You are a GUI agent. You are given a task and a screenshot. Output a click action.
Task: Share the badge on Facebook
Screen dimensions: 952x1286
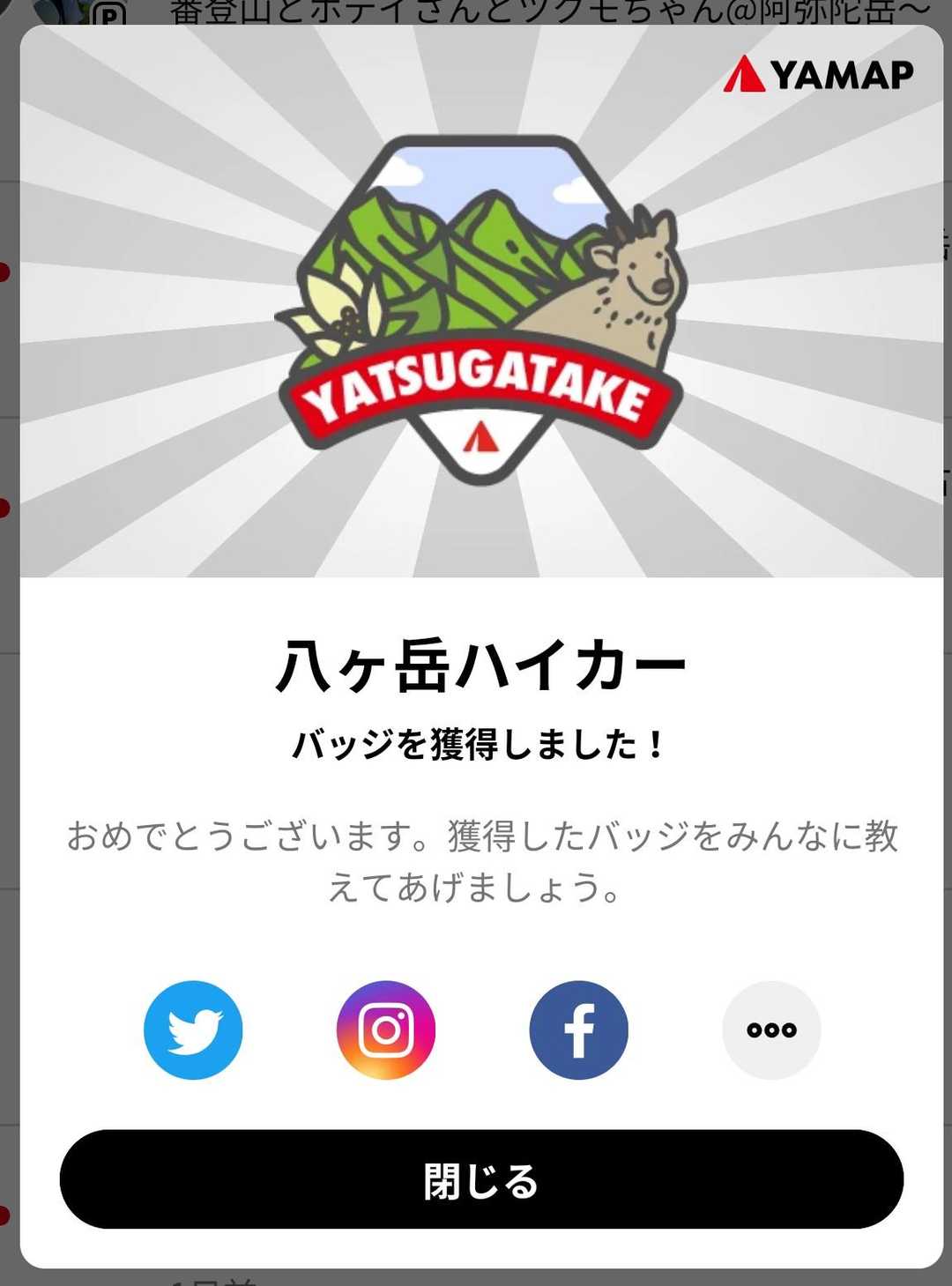click(578, 1030)
